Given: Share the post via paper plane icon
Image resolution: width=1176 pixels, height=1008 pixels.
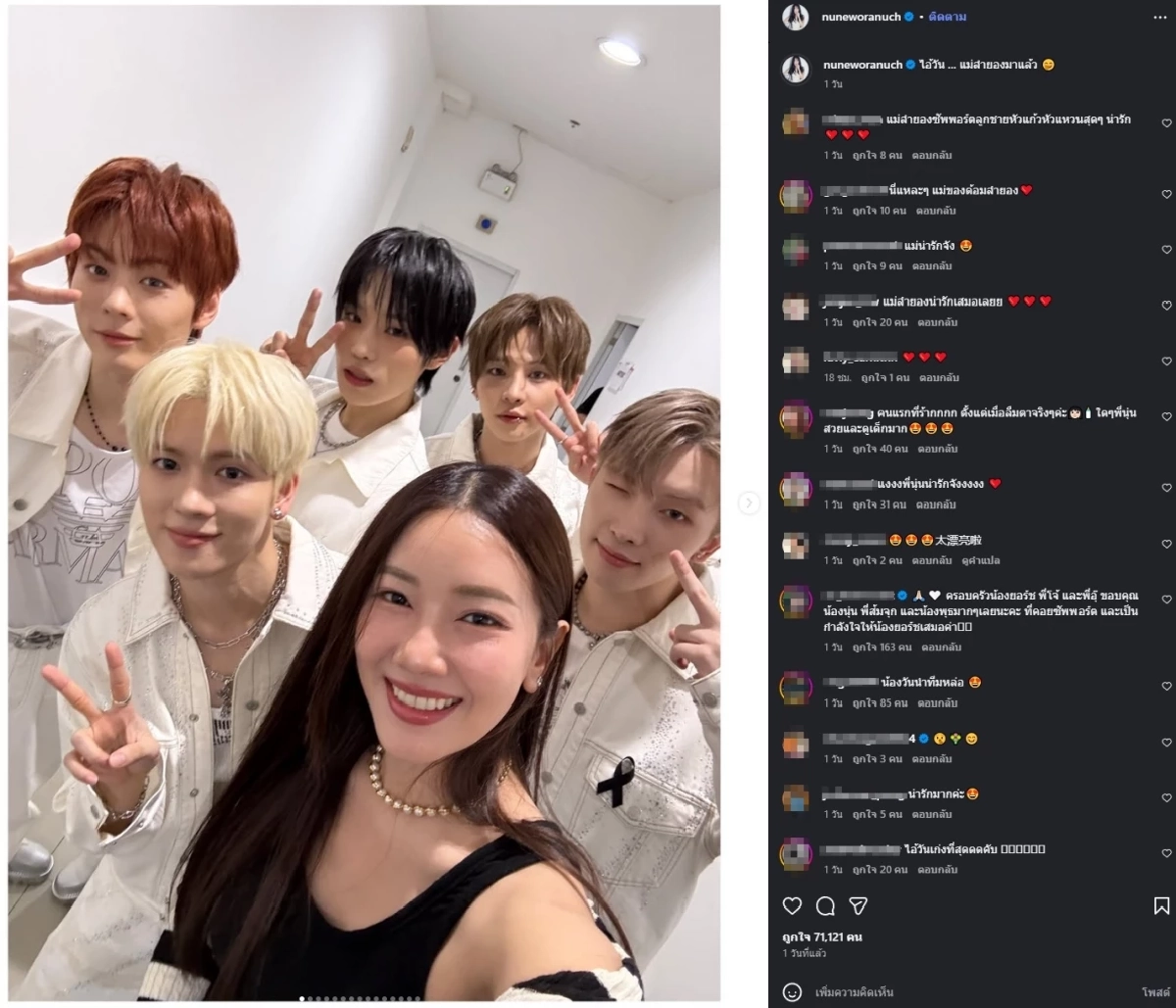Looking at the screenshot, I should (x=857, y=905).
